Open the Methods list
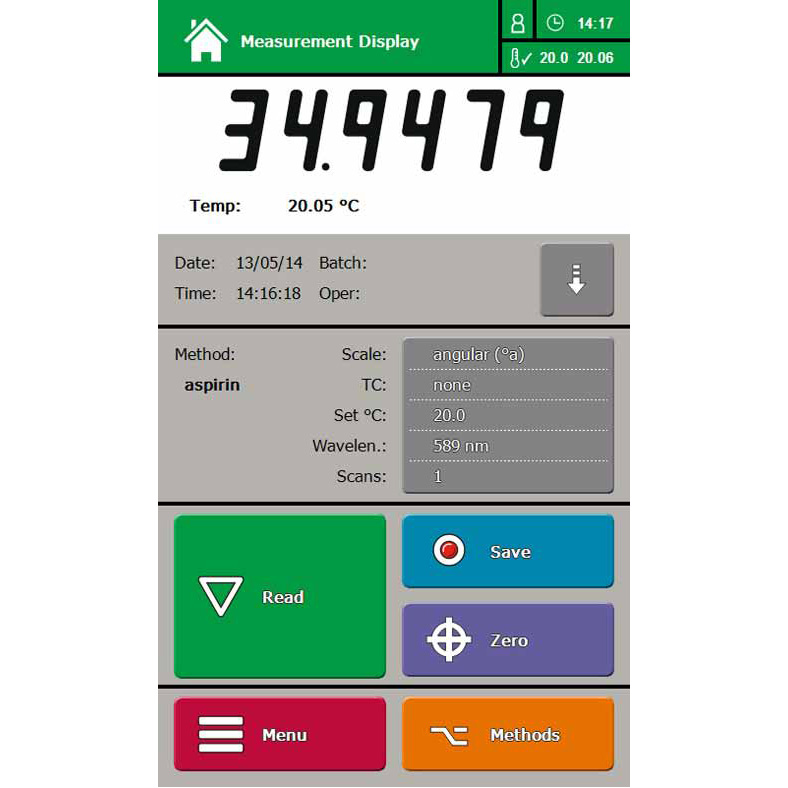Screen dimensions: 788x788 tap(507, 734)
